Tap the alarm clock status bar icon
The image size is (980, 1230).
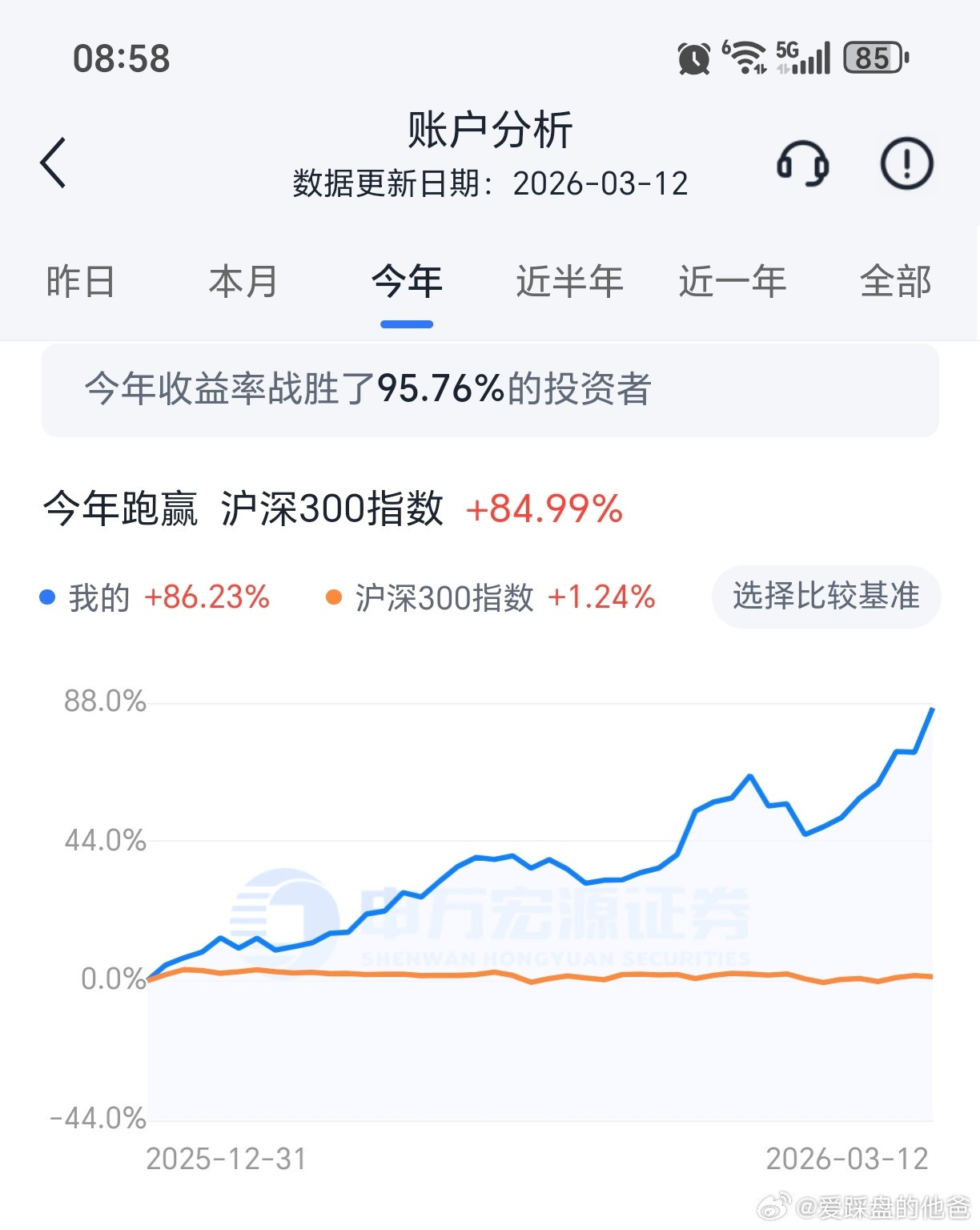(x=693, y=58)
